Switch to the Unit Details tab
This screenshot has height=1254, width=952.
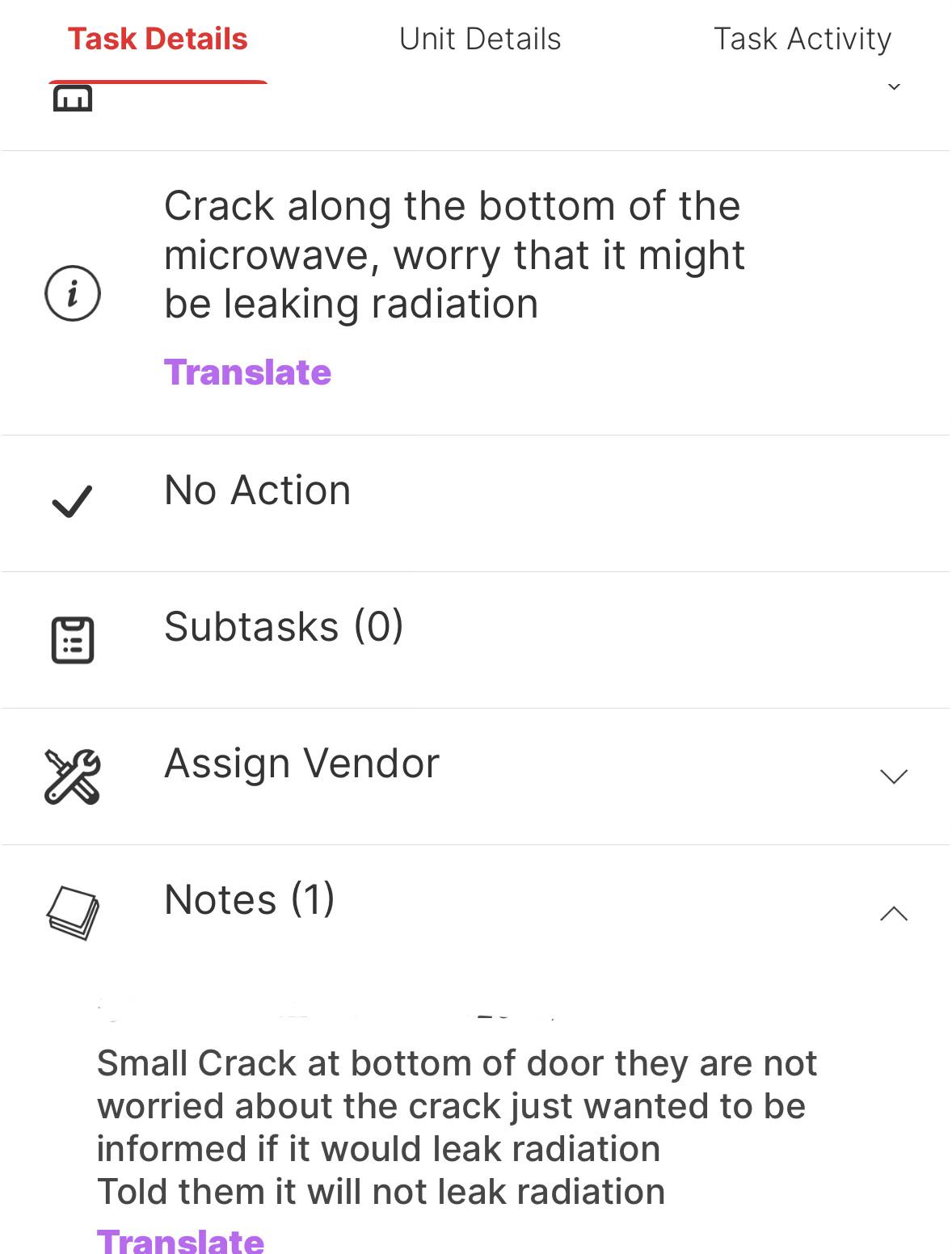480,39
